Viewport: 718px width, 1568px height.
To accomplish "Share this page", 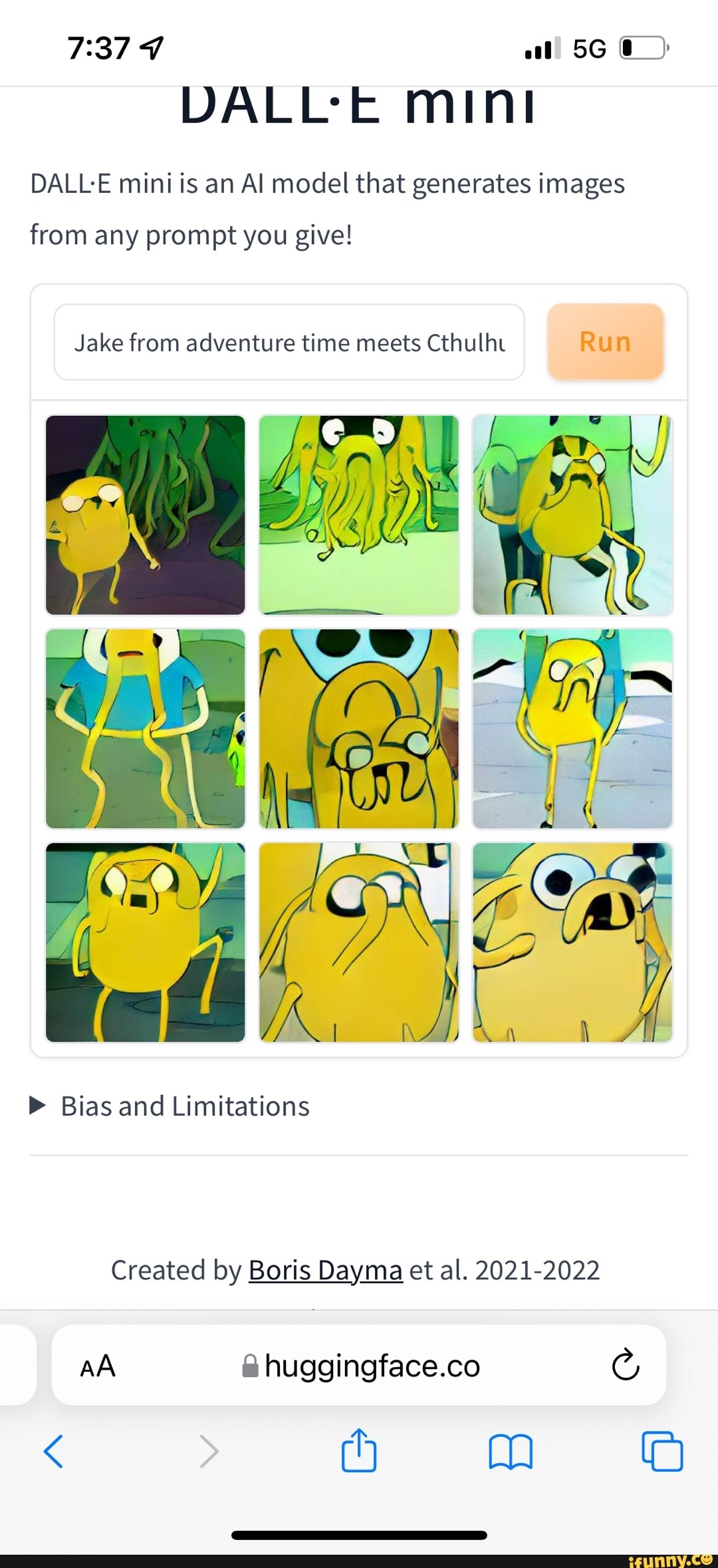I will pos(359,1450).
